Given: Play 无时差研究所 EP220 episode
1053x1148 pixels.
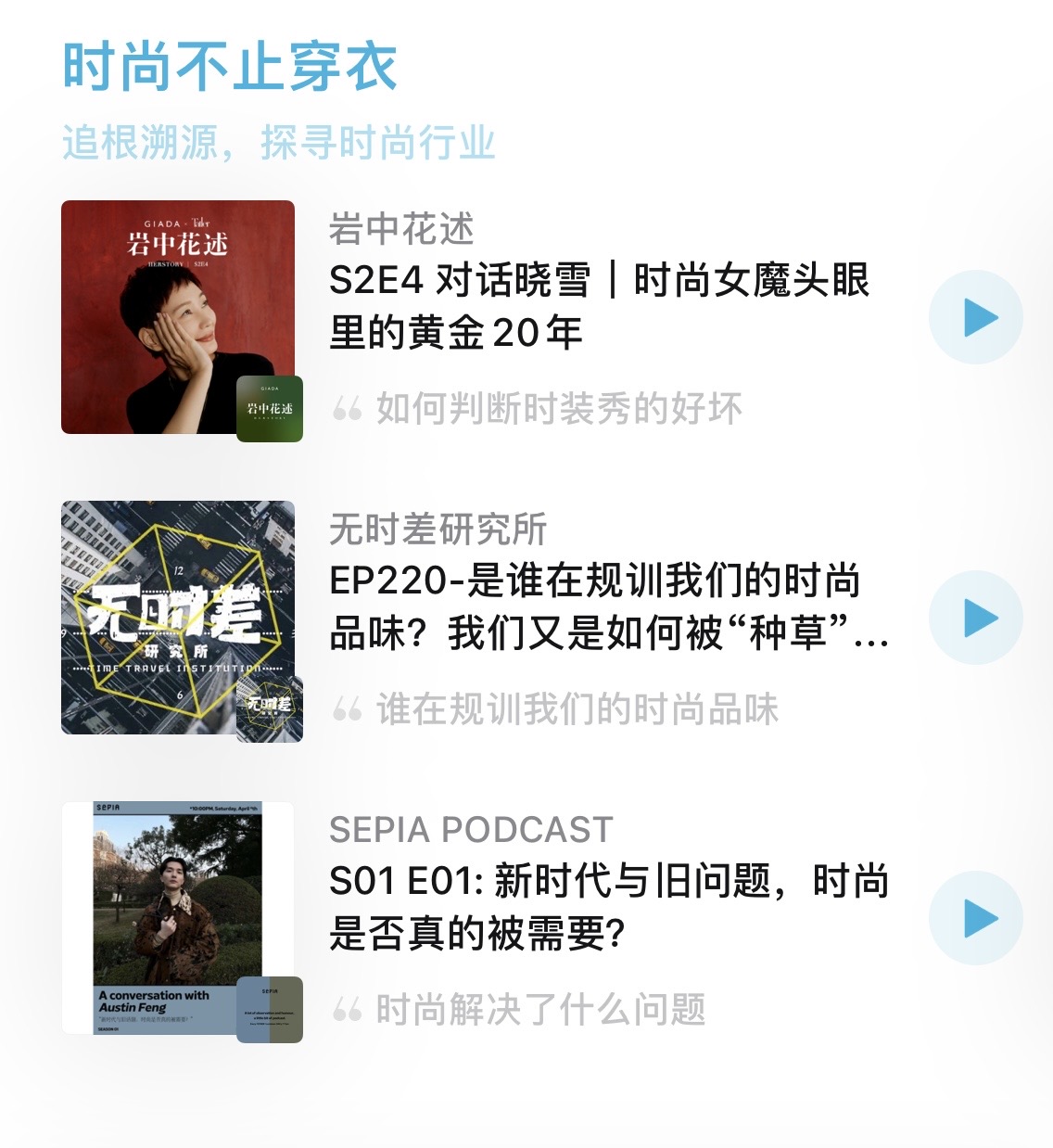Looking at the screenshot, I should tap(976, 618).
